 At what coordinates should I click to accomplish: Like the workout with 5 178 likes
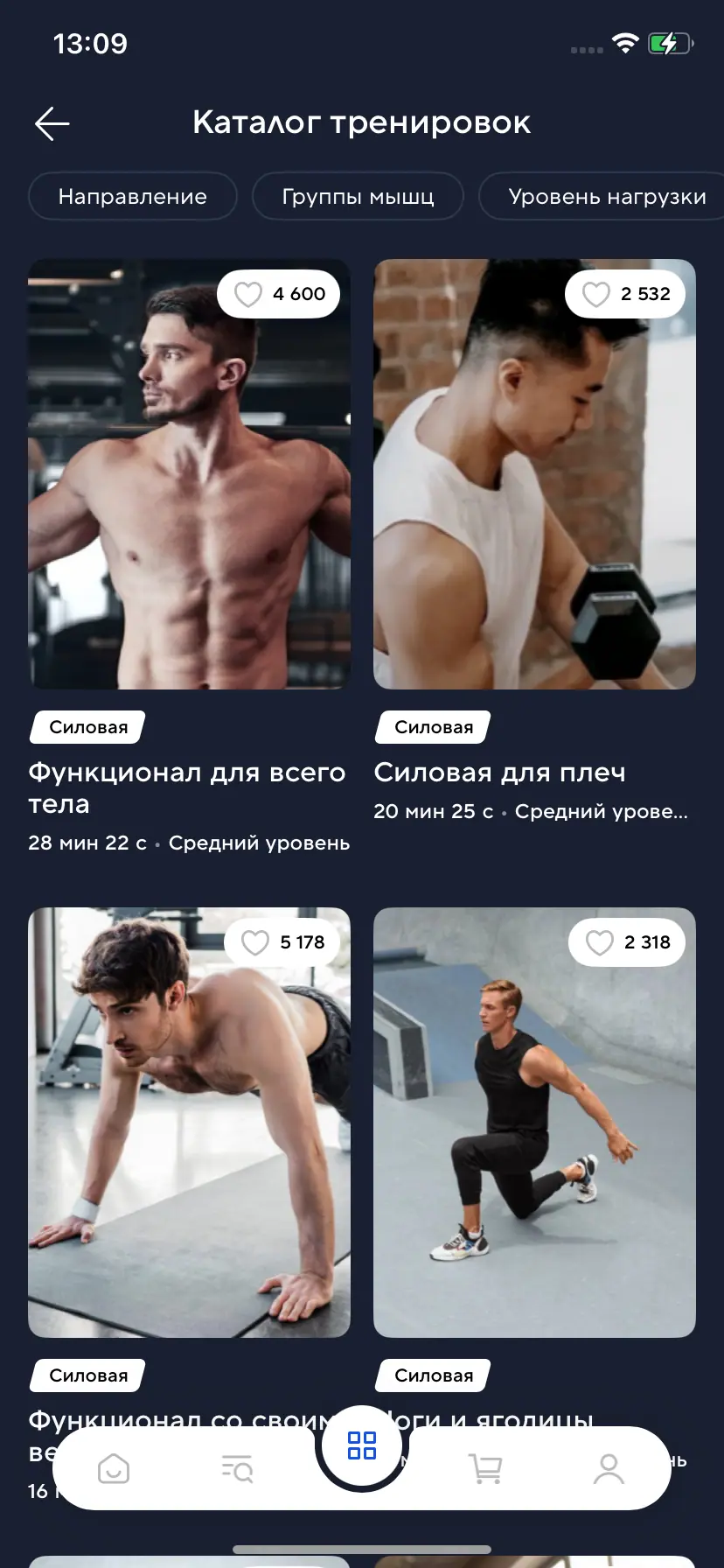(x=255, y=942)
